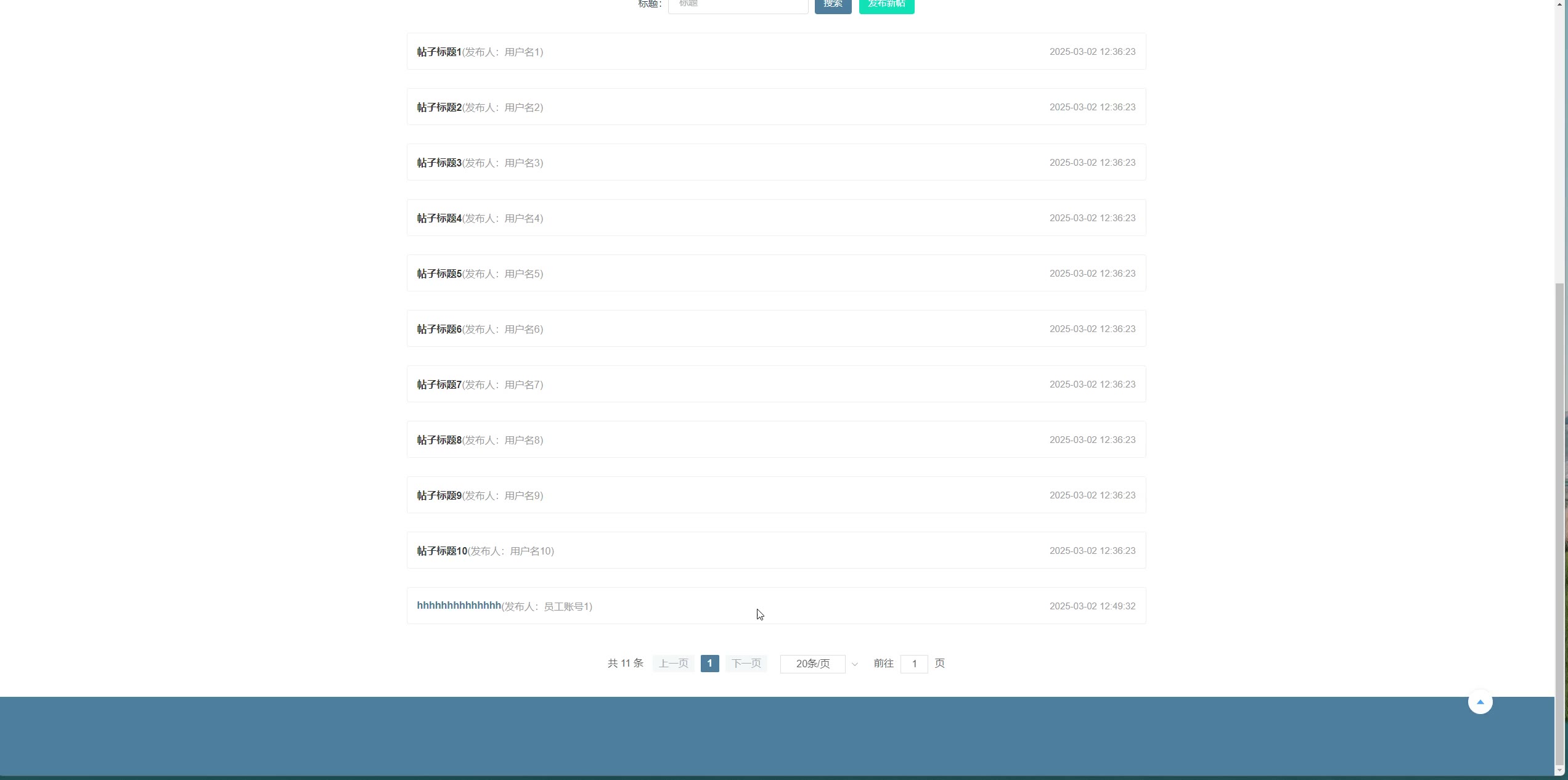
Task: Open post 帖子标题5
Action: click(439, 274)
